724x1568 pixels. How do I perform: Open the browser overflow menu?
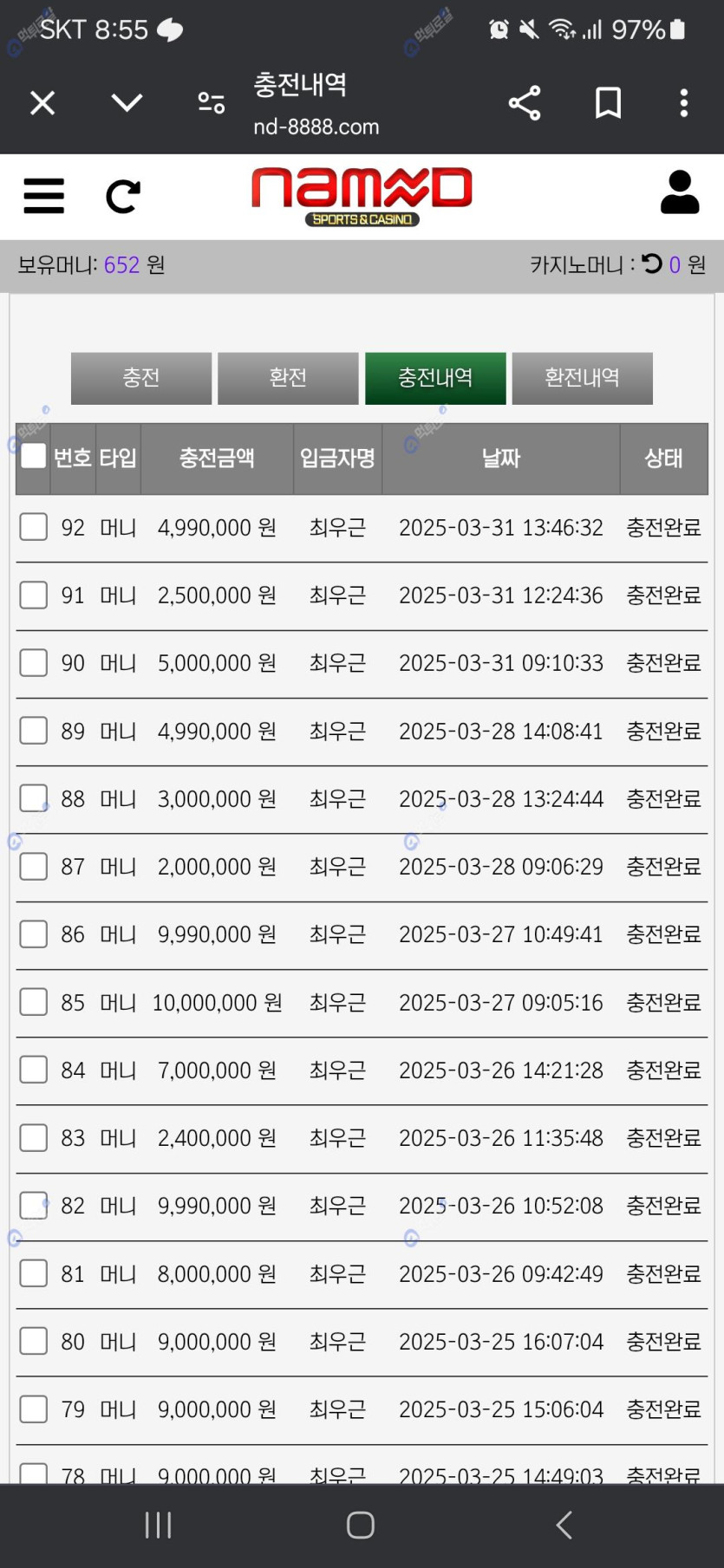tap(684, 103)
